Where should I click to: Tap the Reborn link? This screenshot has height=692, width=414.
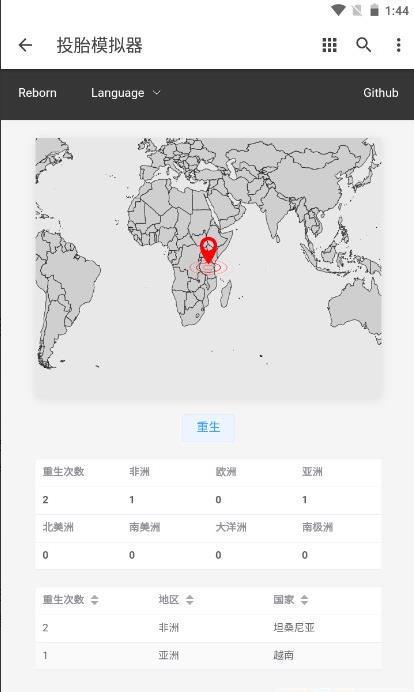tap(38, 93)
